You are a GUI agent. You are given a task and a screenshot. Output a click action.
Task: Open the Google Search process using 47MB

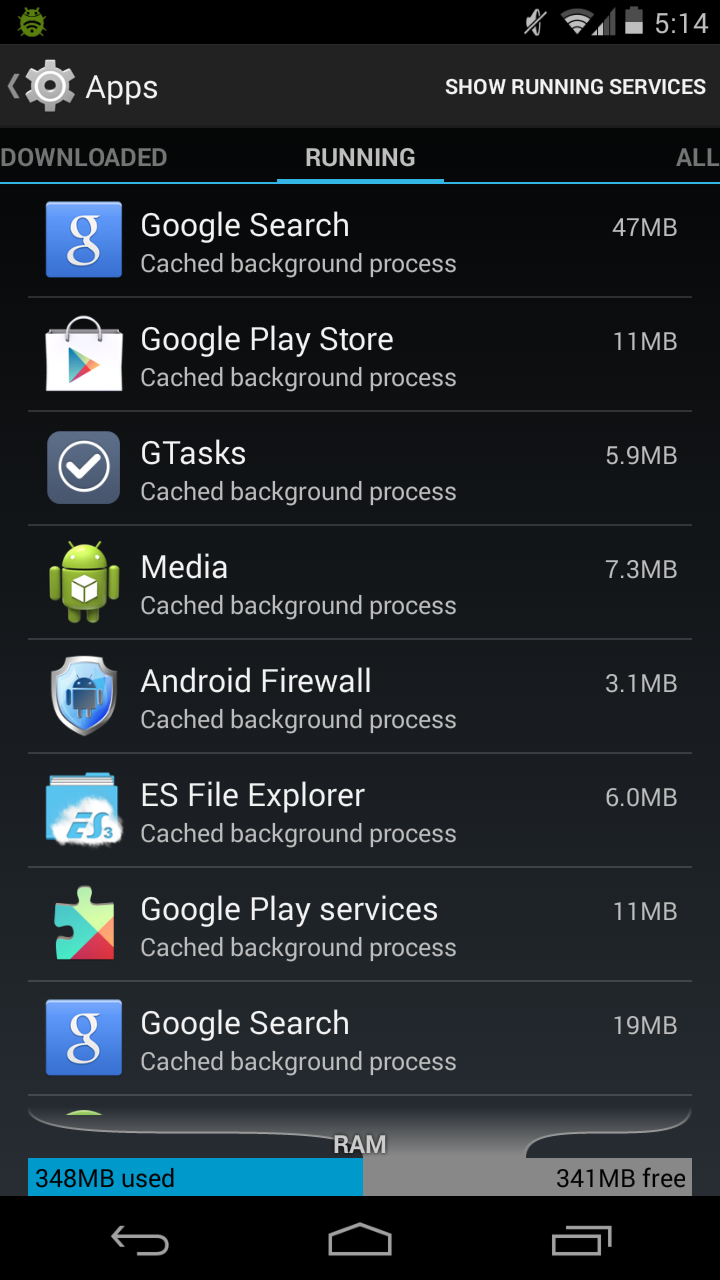tap(360, 241)
